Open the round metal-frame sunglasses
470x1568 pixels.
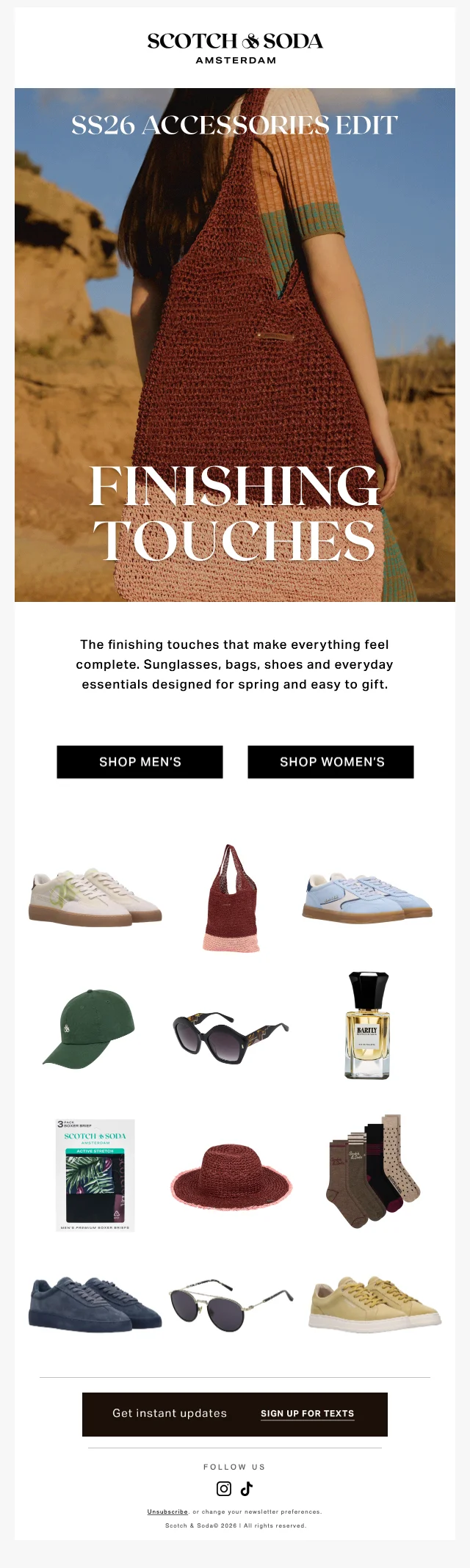(x=230, y=1306)
